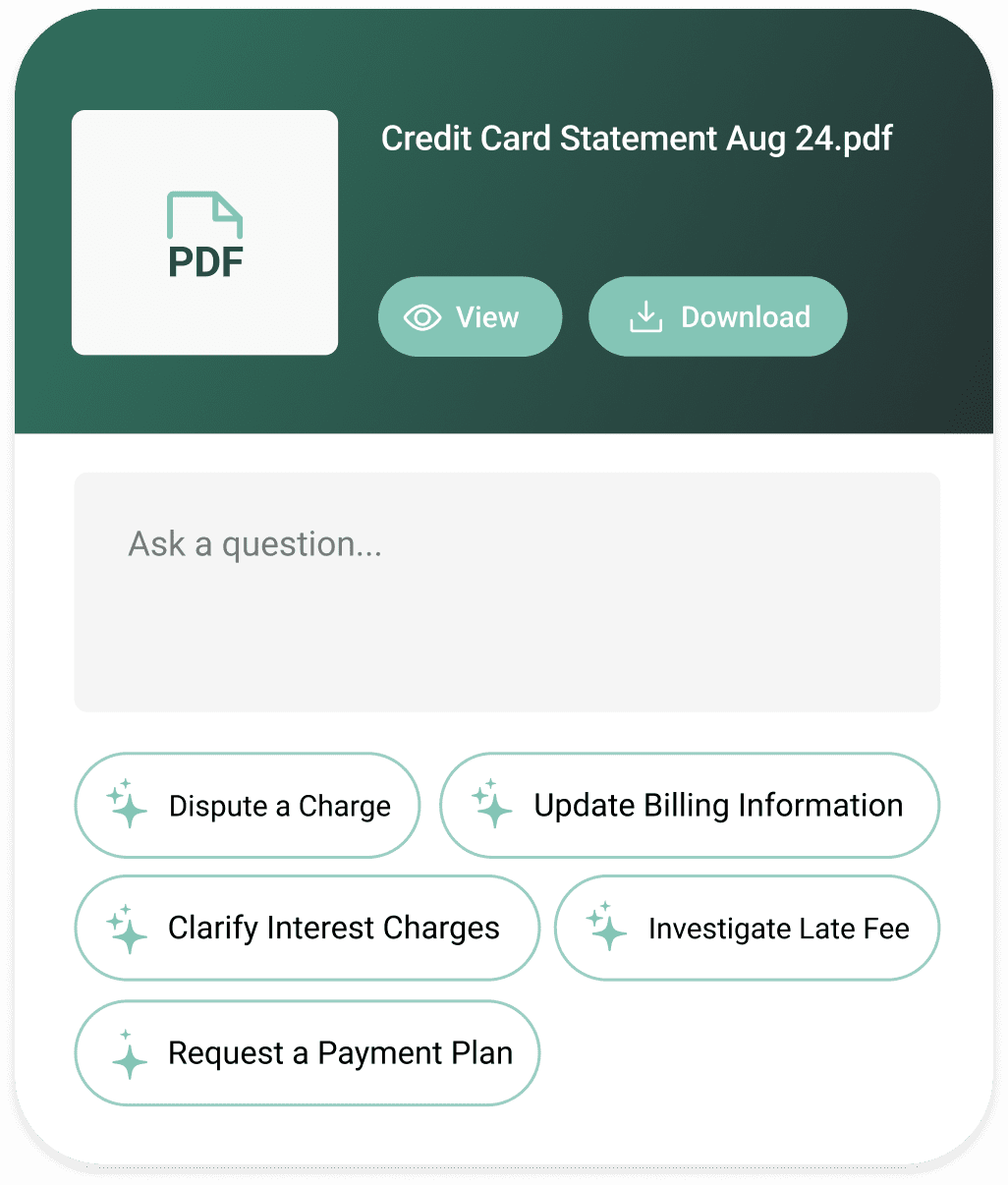1008x1185 pixels.
Task: View the Credit Card Statement PDF
Action: click(x=470, y=316)
